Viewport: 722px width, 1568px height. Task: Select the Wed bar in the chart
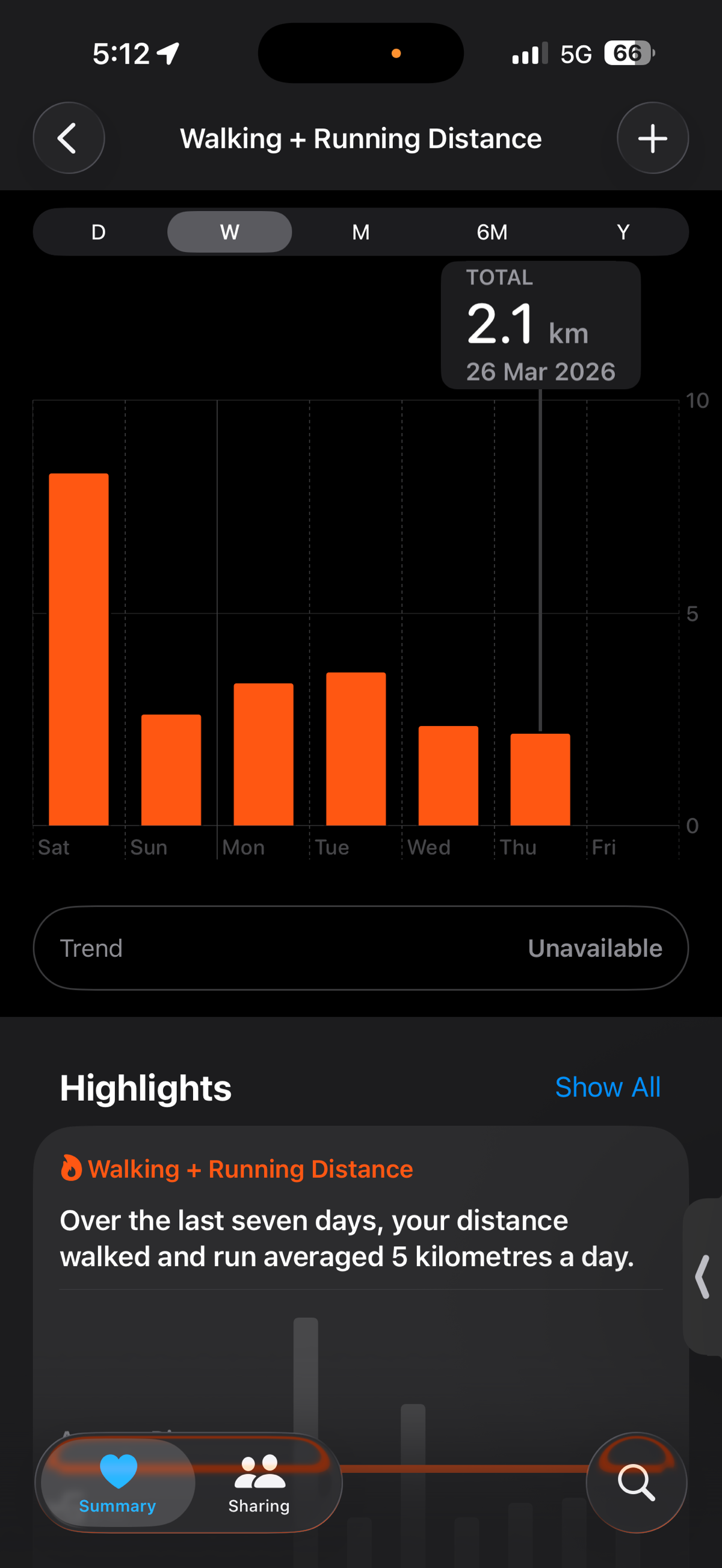pos(449,775)
